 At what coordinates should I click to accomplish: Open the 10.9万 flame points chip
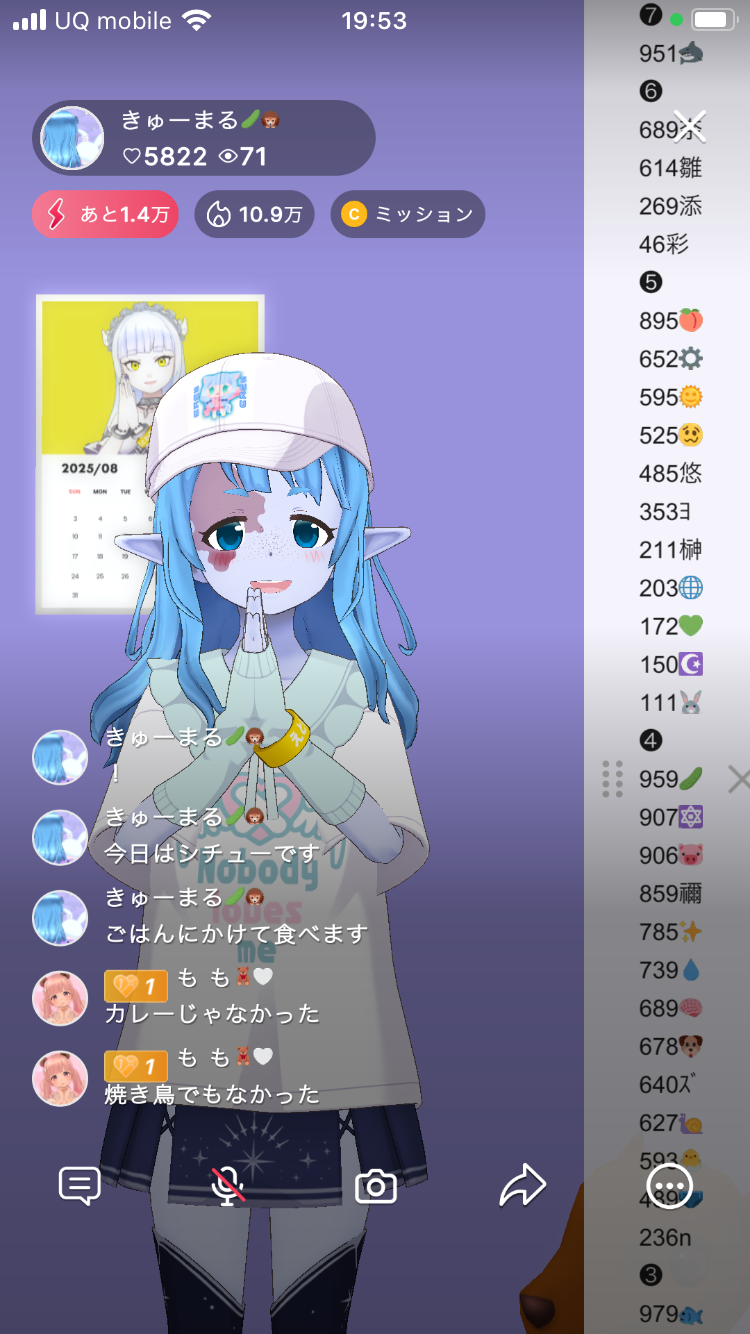(254, 214)
